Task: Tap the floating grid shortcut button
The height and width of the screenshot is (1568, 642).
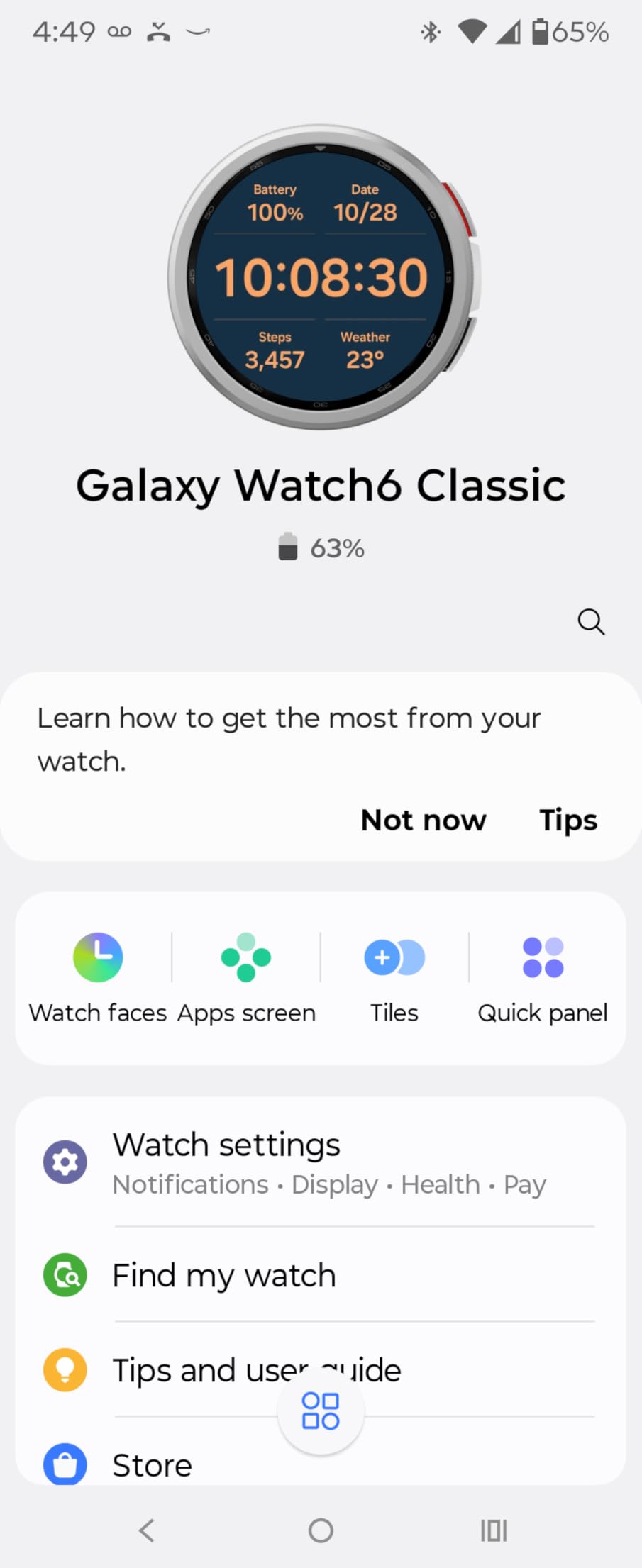Action: 321,1412
